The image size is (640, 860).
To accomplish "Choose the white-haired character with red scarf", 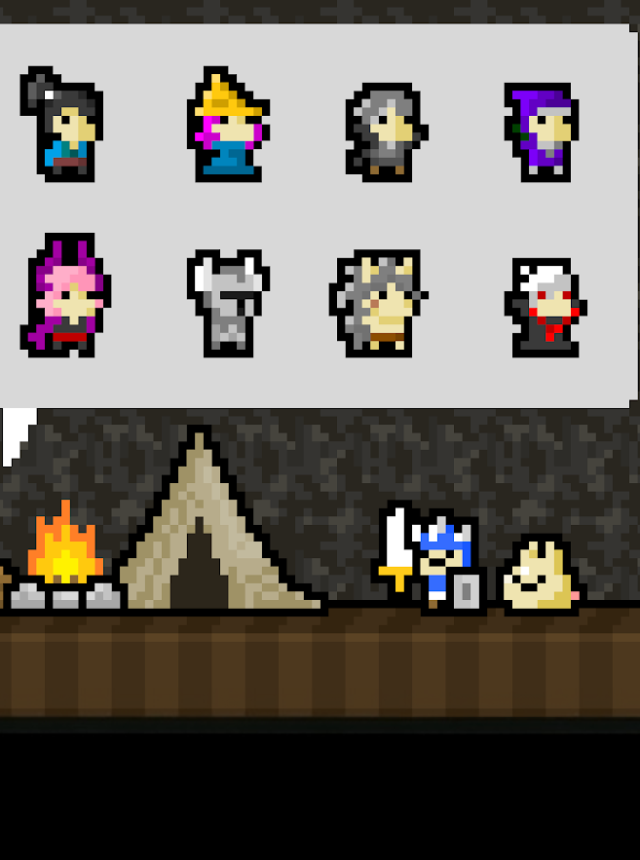I will (x=544, y=307).
